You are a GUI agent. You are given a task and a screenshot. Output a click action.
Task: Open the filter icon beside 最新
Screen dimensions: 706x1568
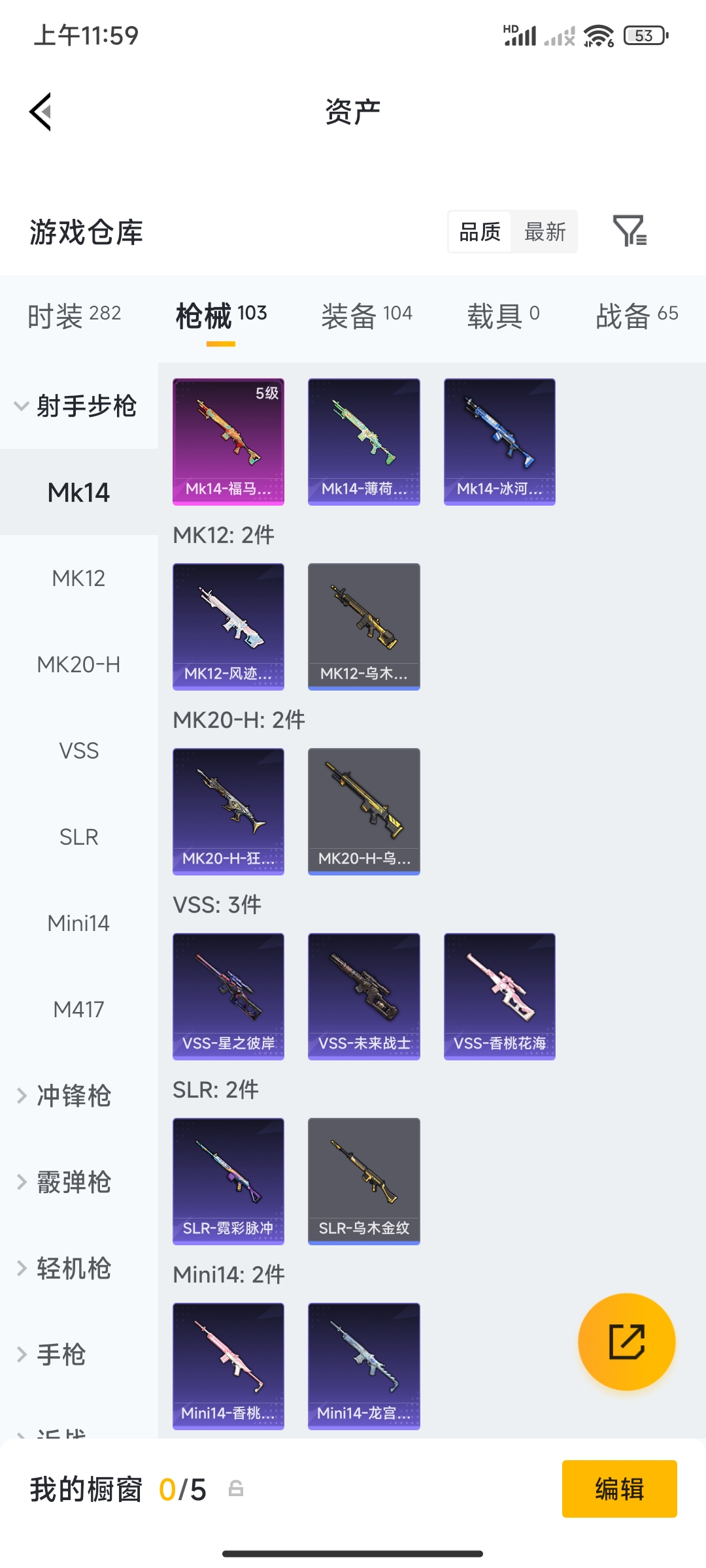tap(629, 231)
